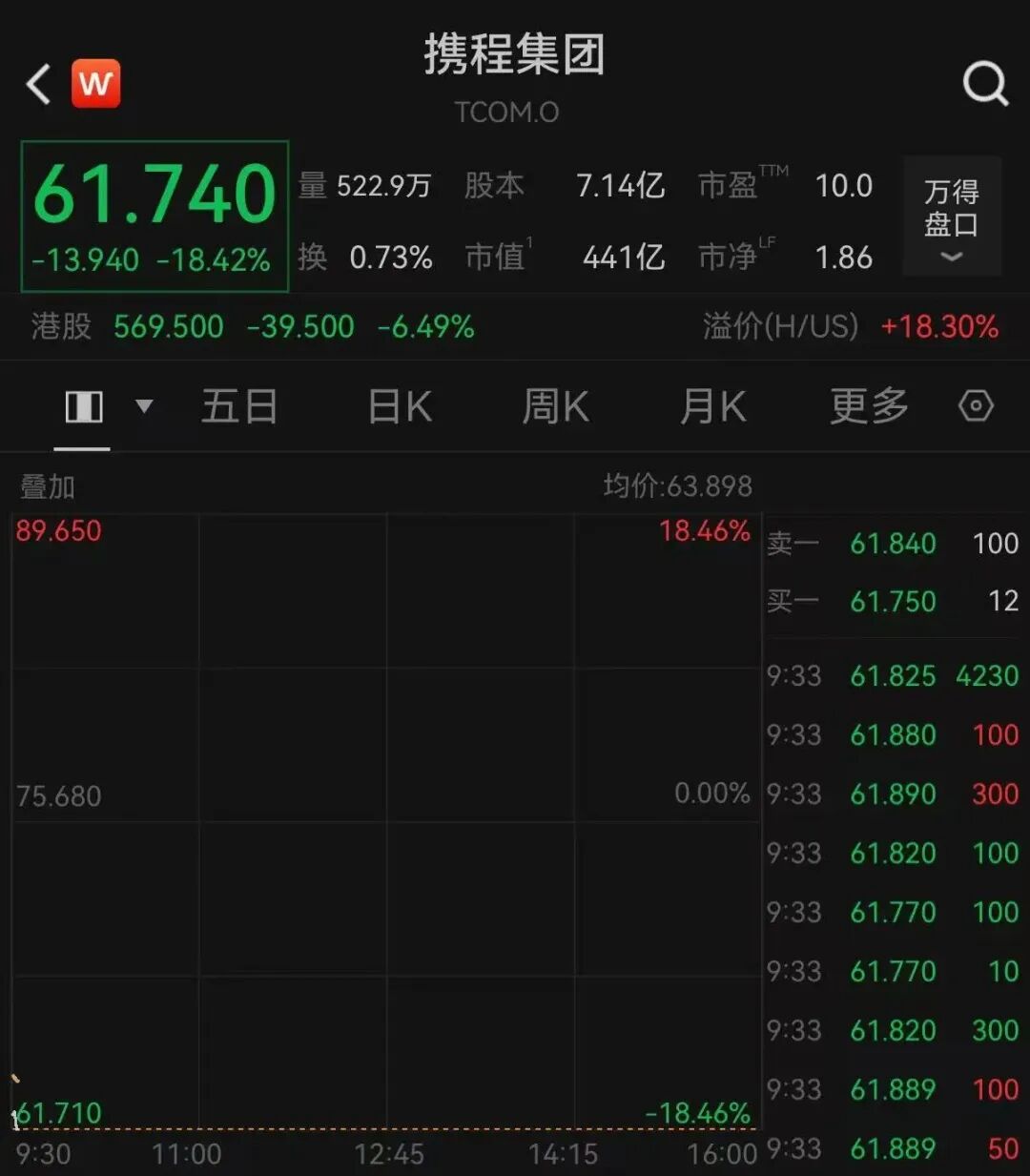Open the search magnifier
The width and height of the screenshot is (1030, 1176).
984,84
